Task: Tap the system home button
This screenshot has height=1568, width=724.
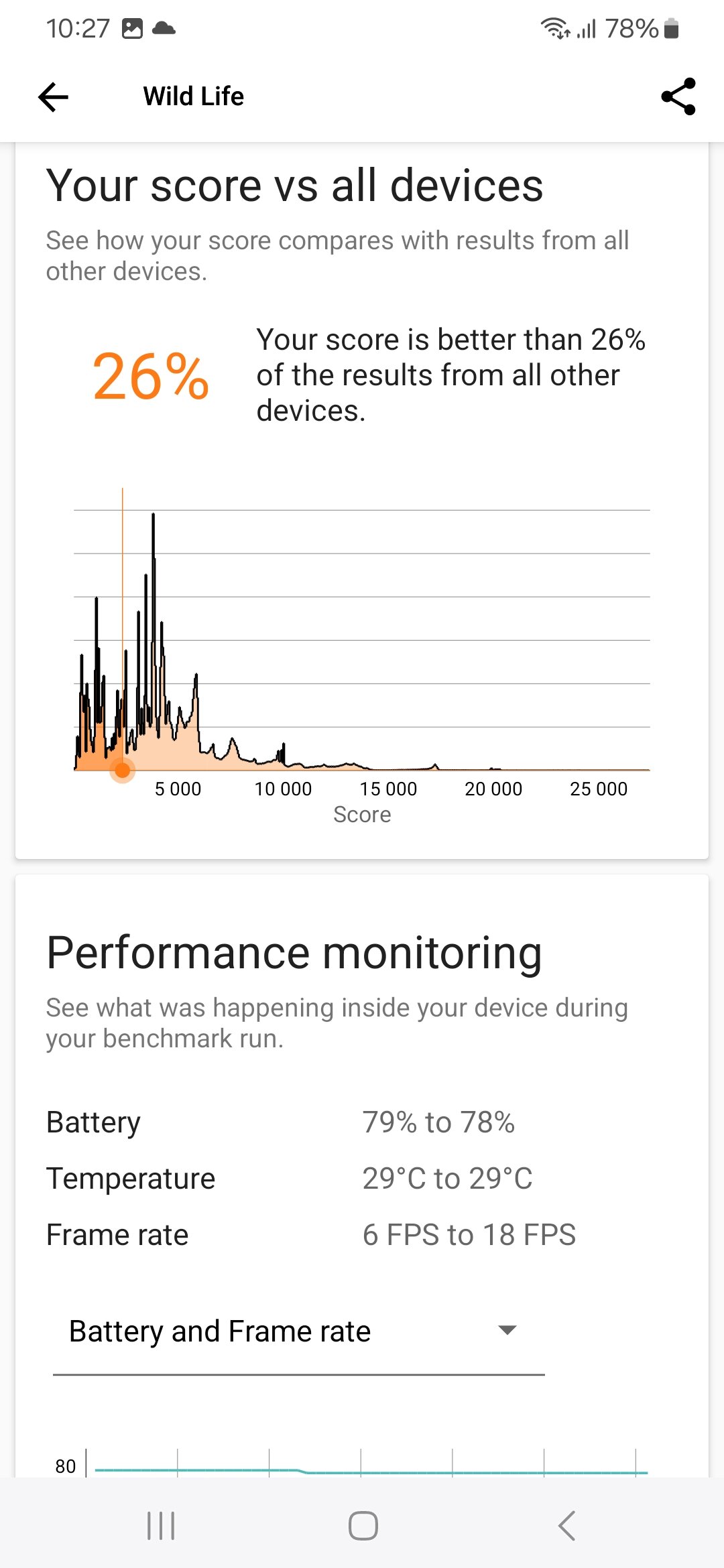Action: [x=363, y=1526]
